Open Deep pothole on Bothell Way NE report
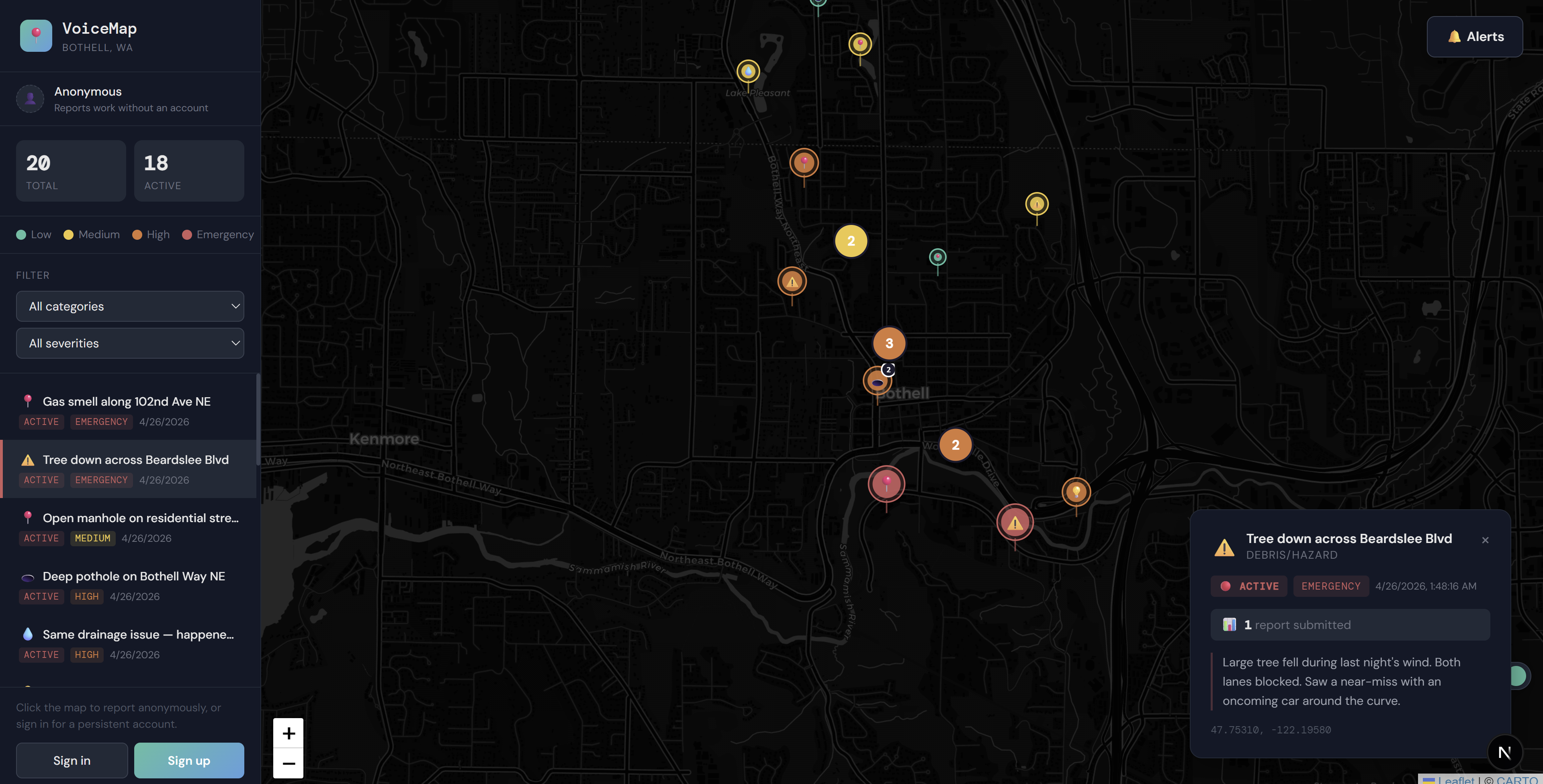This screenshot has height=784, width=1543. coord(129,585)
